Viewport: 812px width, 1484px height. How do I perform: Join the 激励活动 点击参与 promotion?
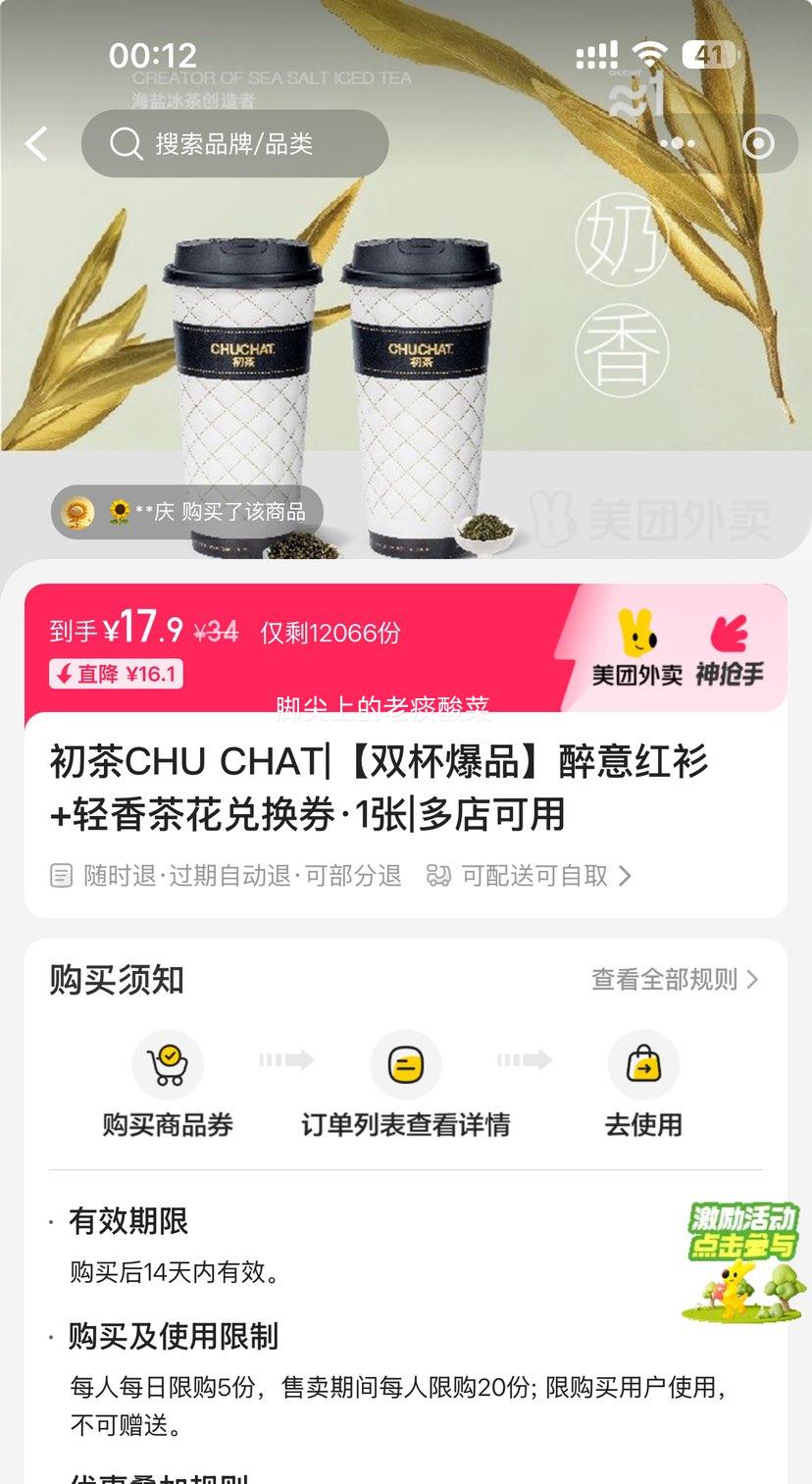click(742, 1261)
